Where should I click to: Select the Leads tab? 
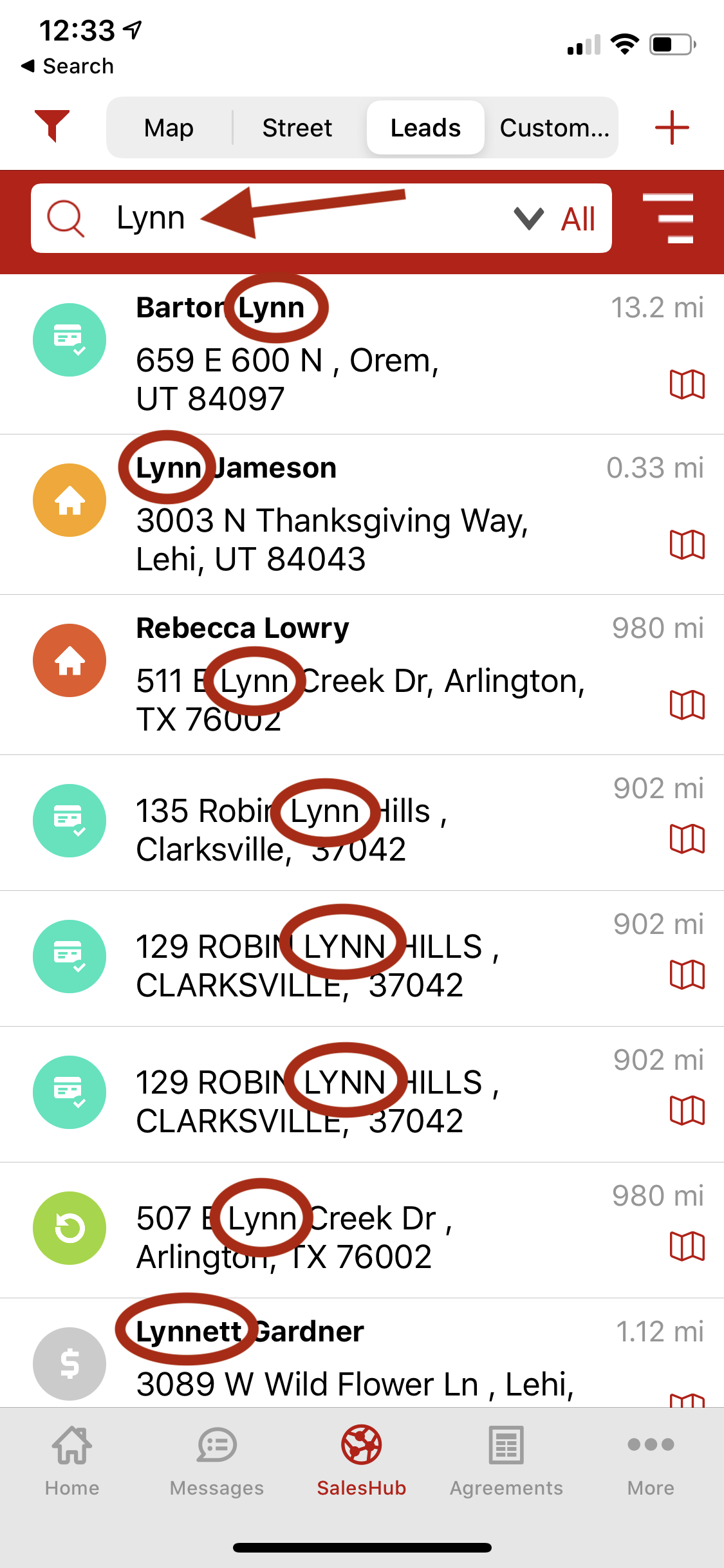425,128
